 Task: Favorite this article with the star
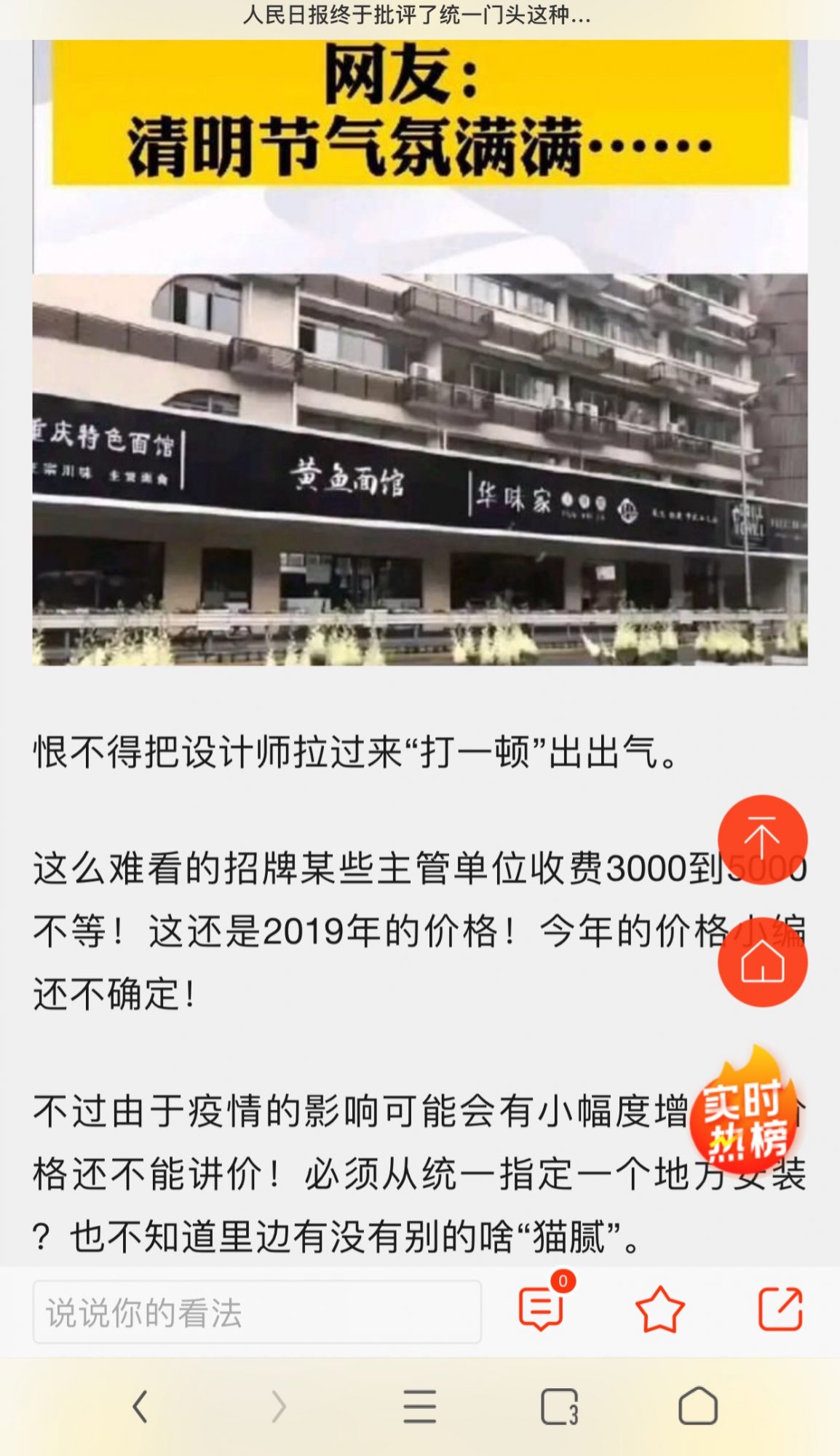[659, 1310]
